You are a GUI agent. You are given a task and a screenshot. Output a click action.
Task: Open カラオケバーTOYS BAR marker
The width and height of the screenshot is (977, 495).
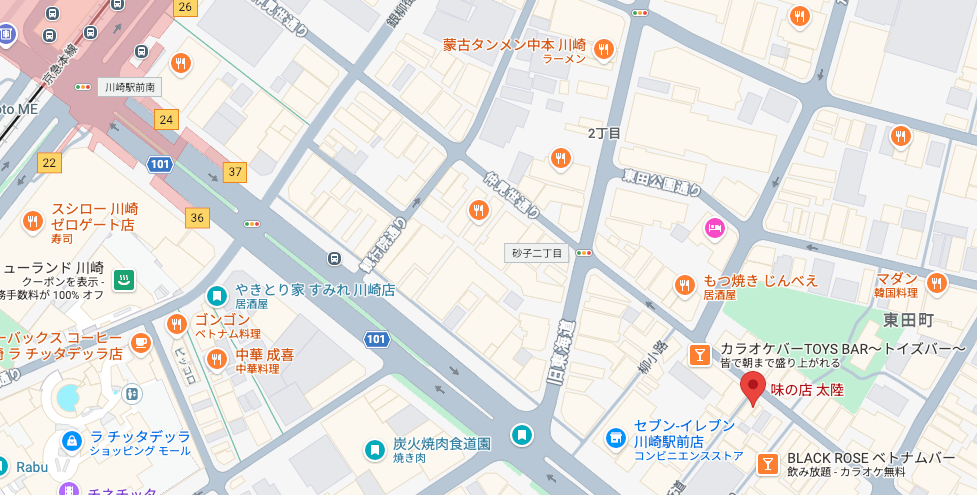point(700,355)
